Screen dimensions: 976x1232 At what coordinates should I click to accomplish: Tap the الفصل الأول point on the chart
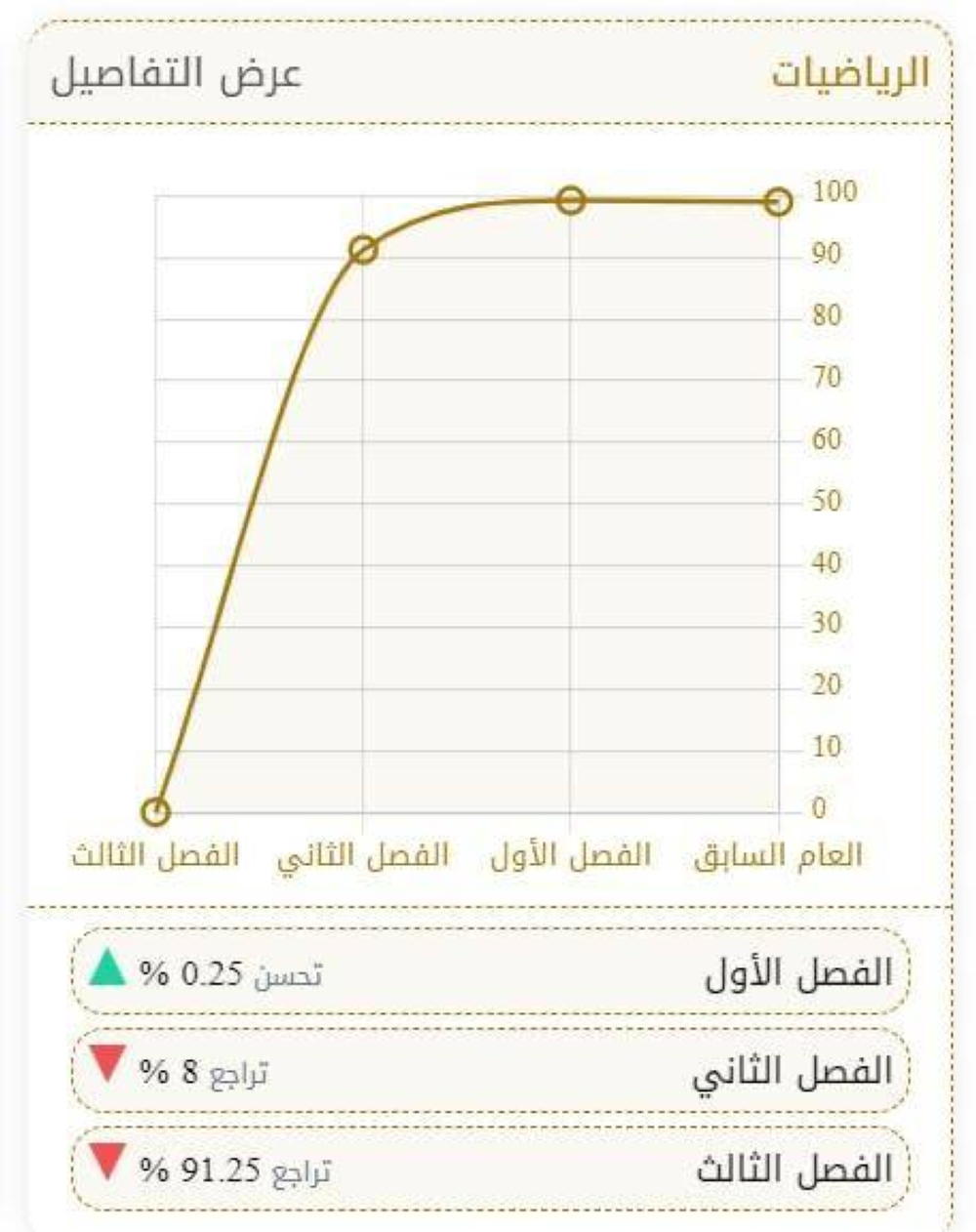click(x=571, y=201)
